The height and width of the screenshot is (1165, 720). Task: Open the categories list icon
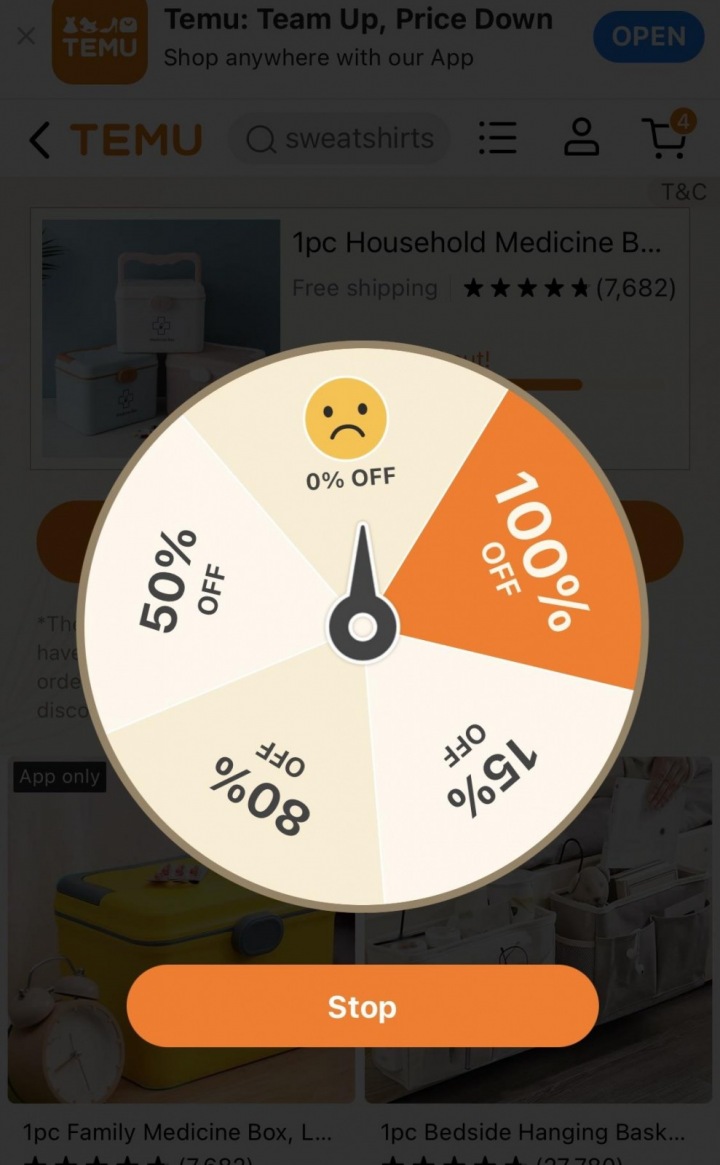click(x=497, y=139)
